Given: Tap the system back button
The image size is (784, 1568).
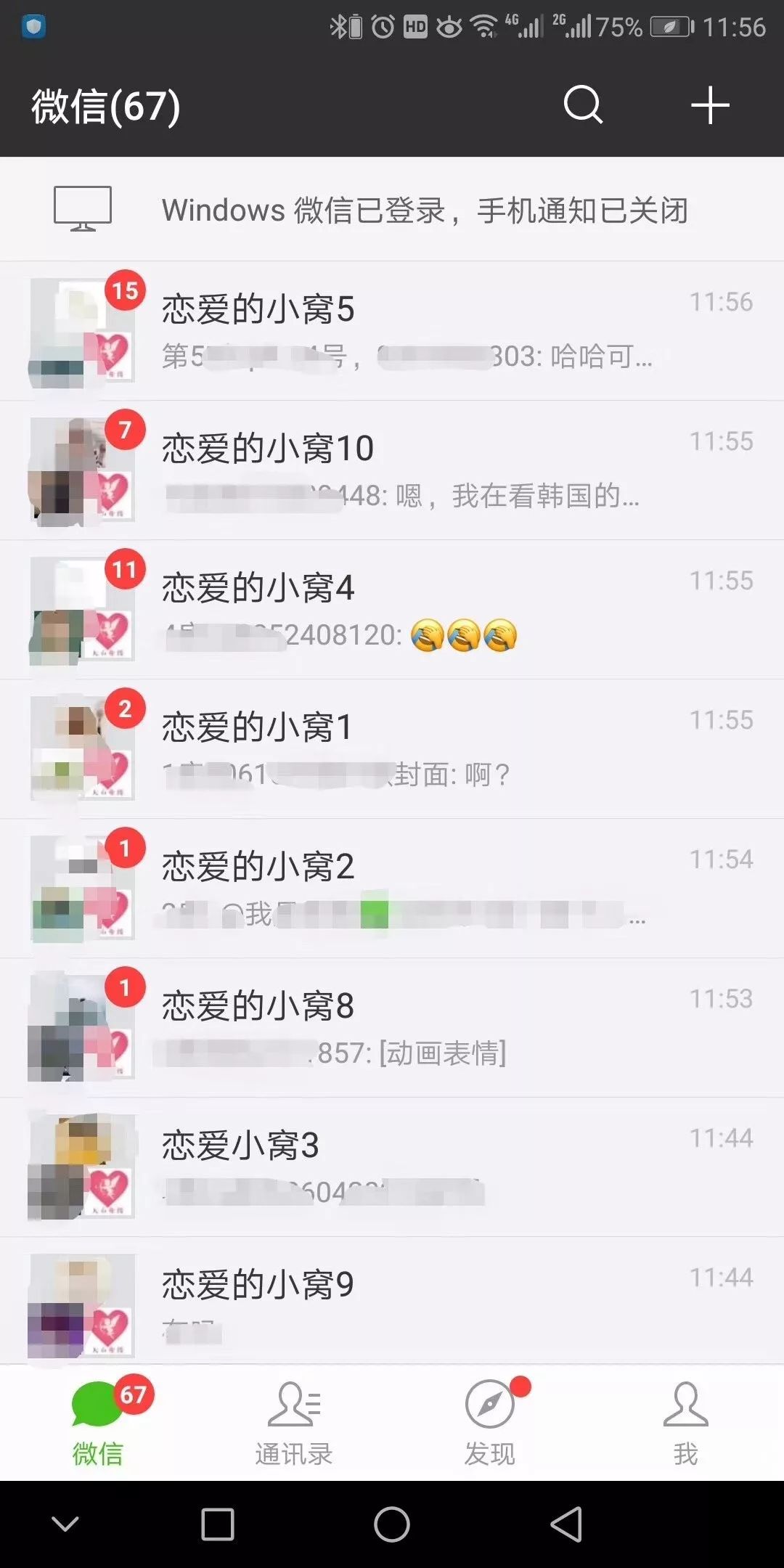Looking at the screenshot, I should pos(567,1524).
